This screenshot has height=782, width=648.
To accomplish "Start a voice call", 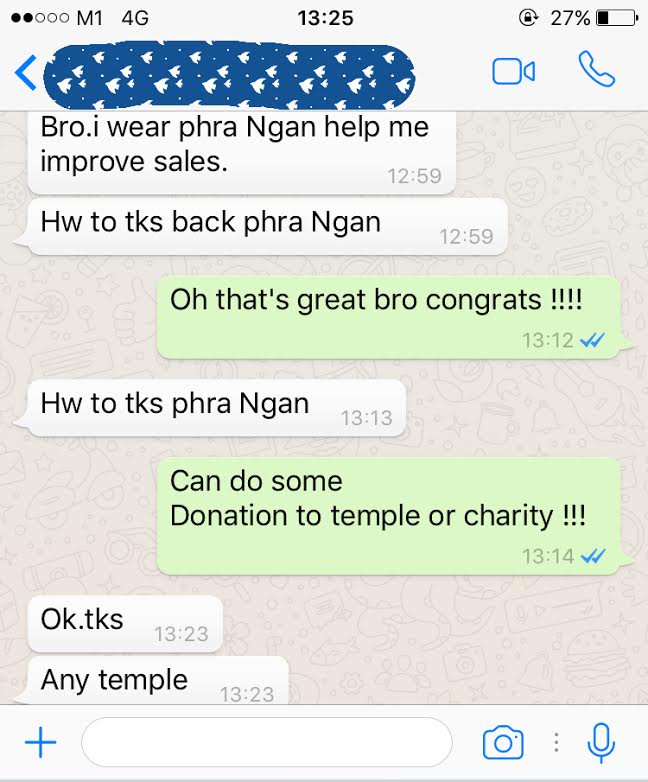I will tap(597, 68).
